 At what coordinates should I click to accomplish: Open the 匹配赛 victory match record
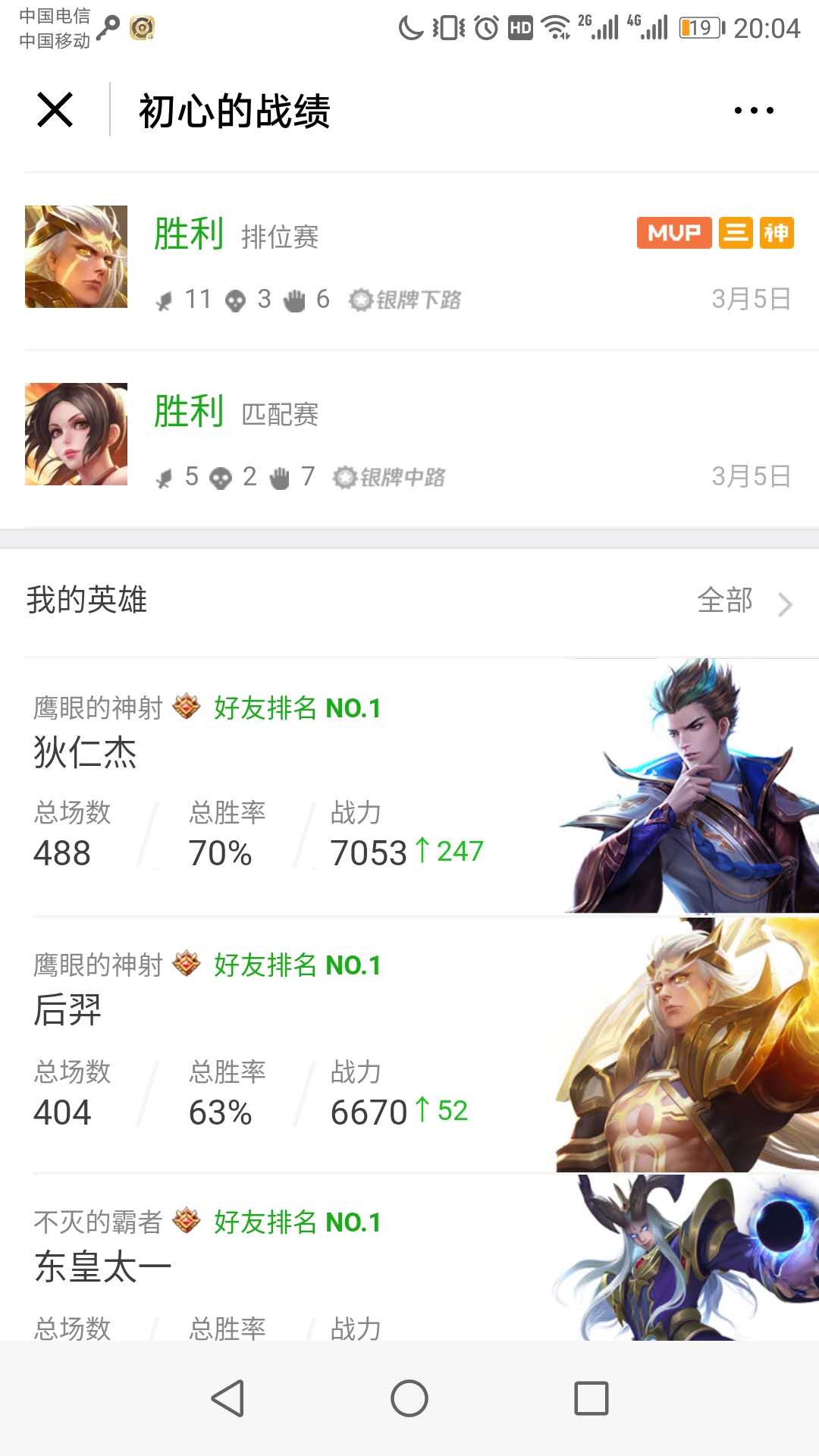click(409, 438)
